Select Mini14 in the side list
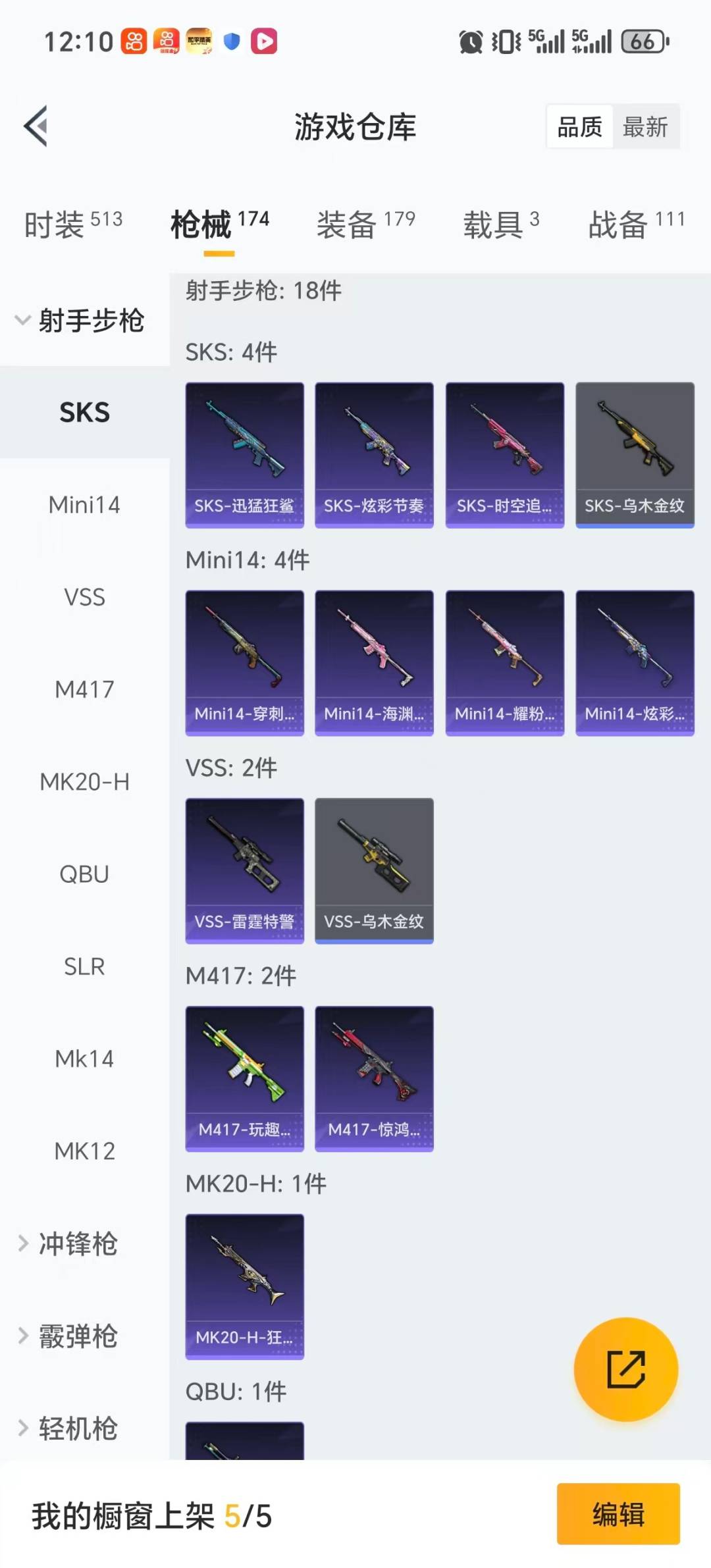 84,505
